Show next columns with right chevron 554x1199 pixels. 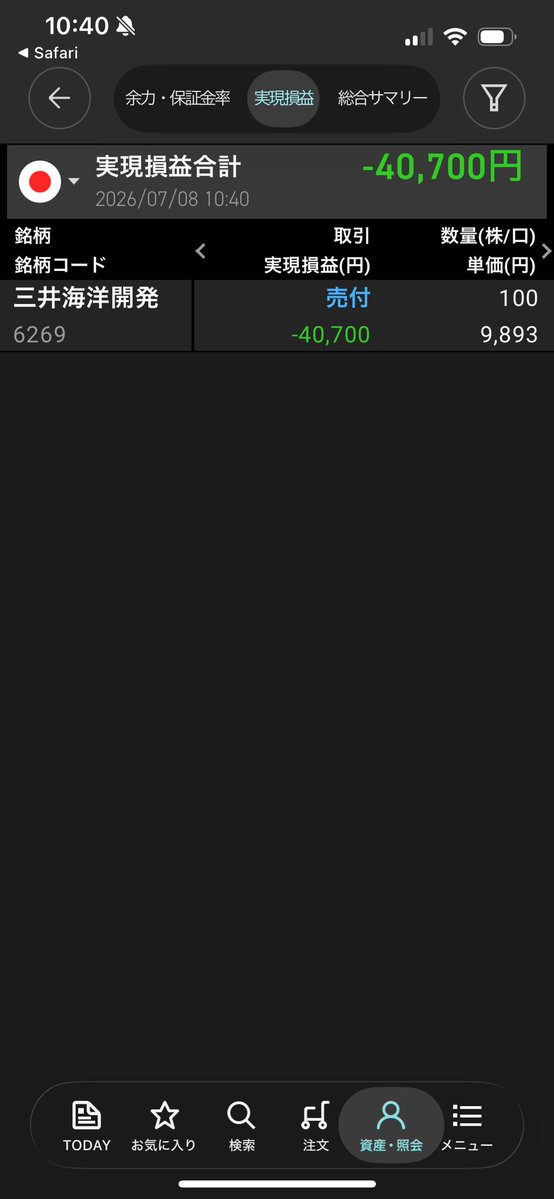[546, 250]
